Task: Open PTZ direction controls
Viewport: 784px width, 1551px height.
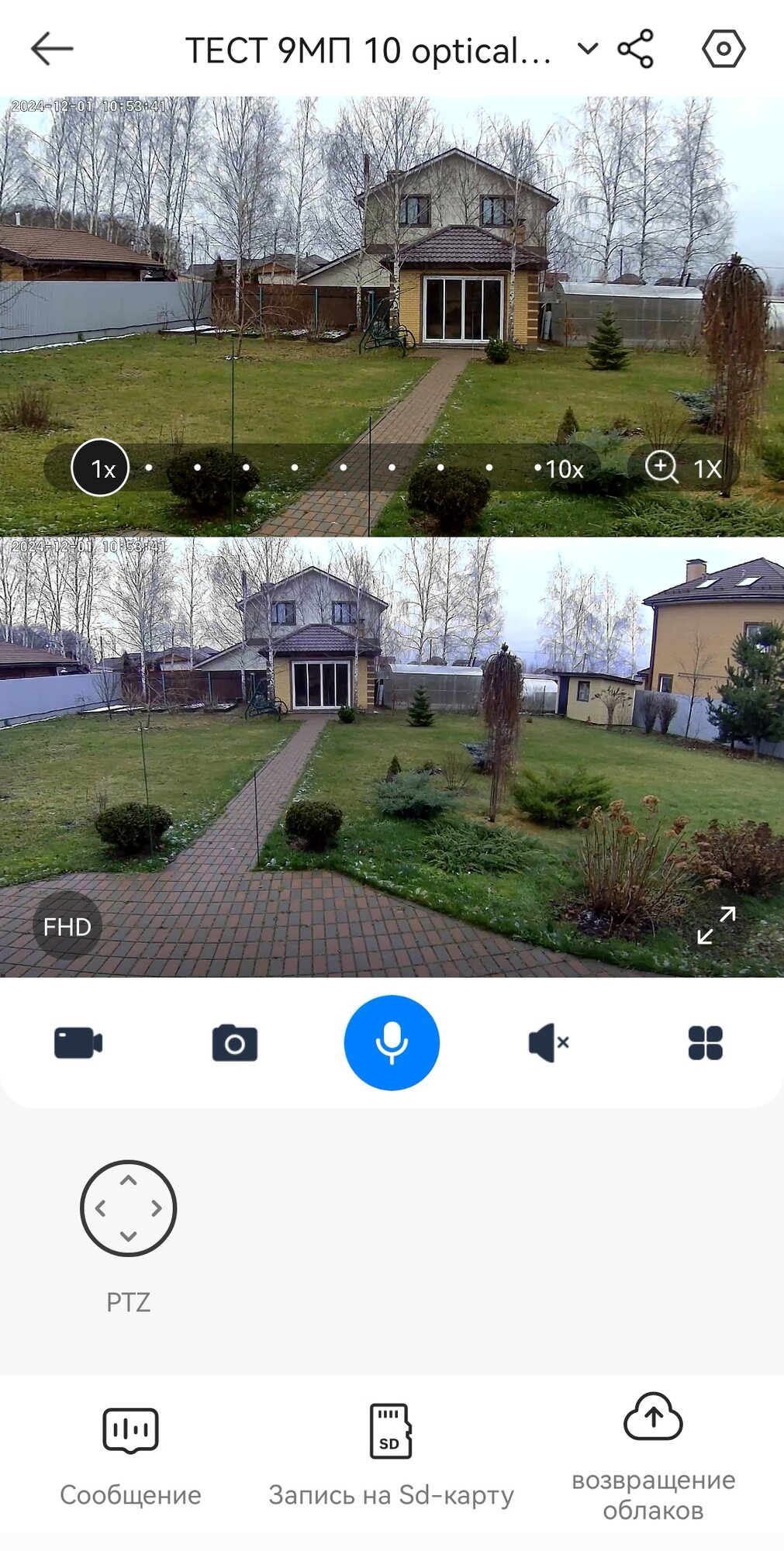Action: 129,1208
